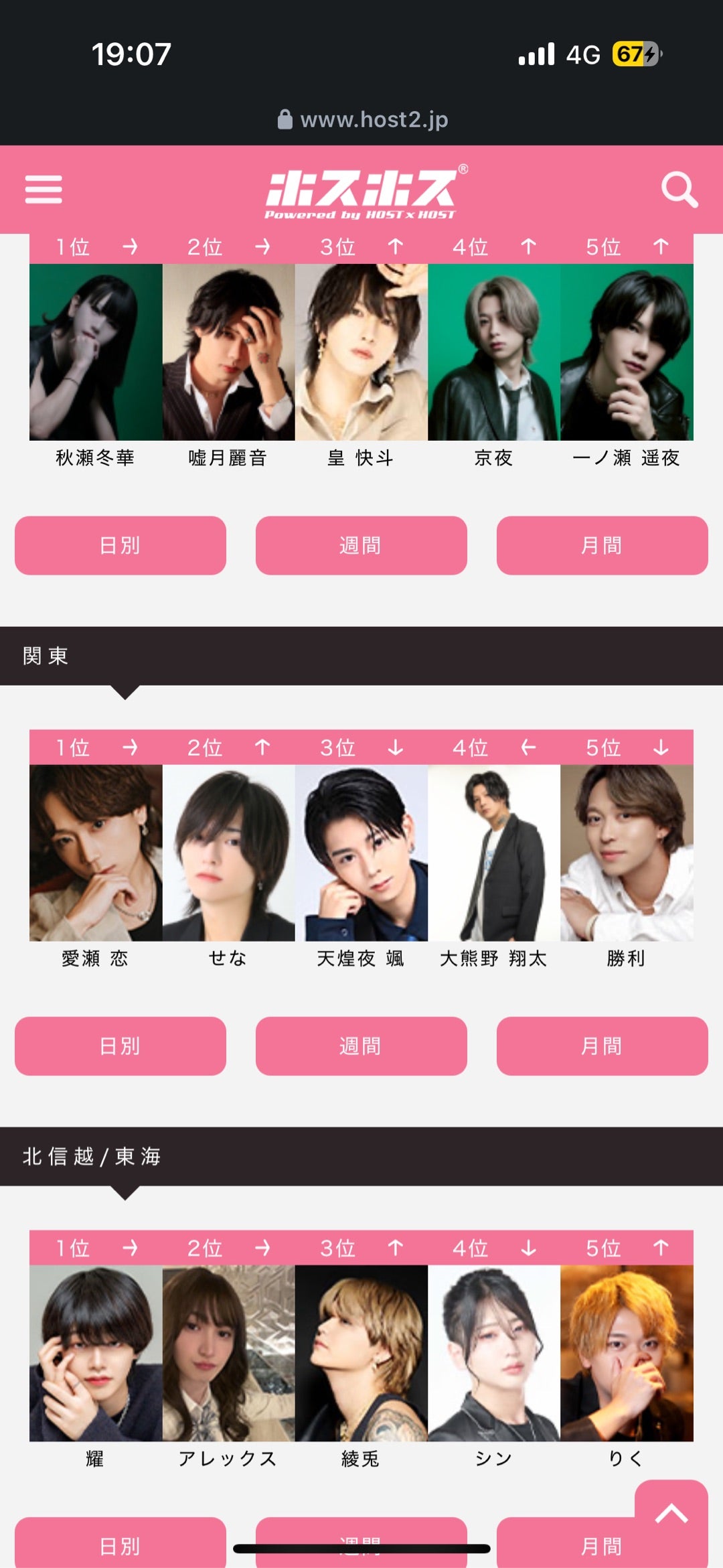Open the search magnifier icon
This screenshot has width=723, height=1568.
tap(679, 190)
